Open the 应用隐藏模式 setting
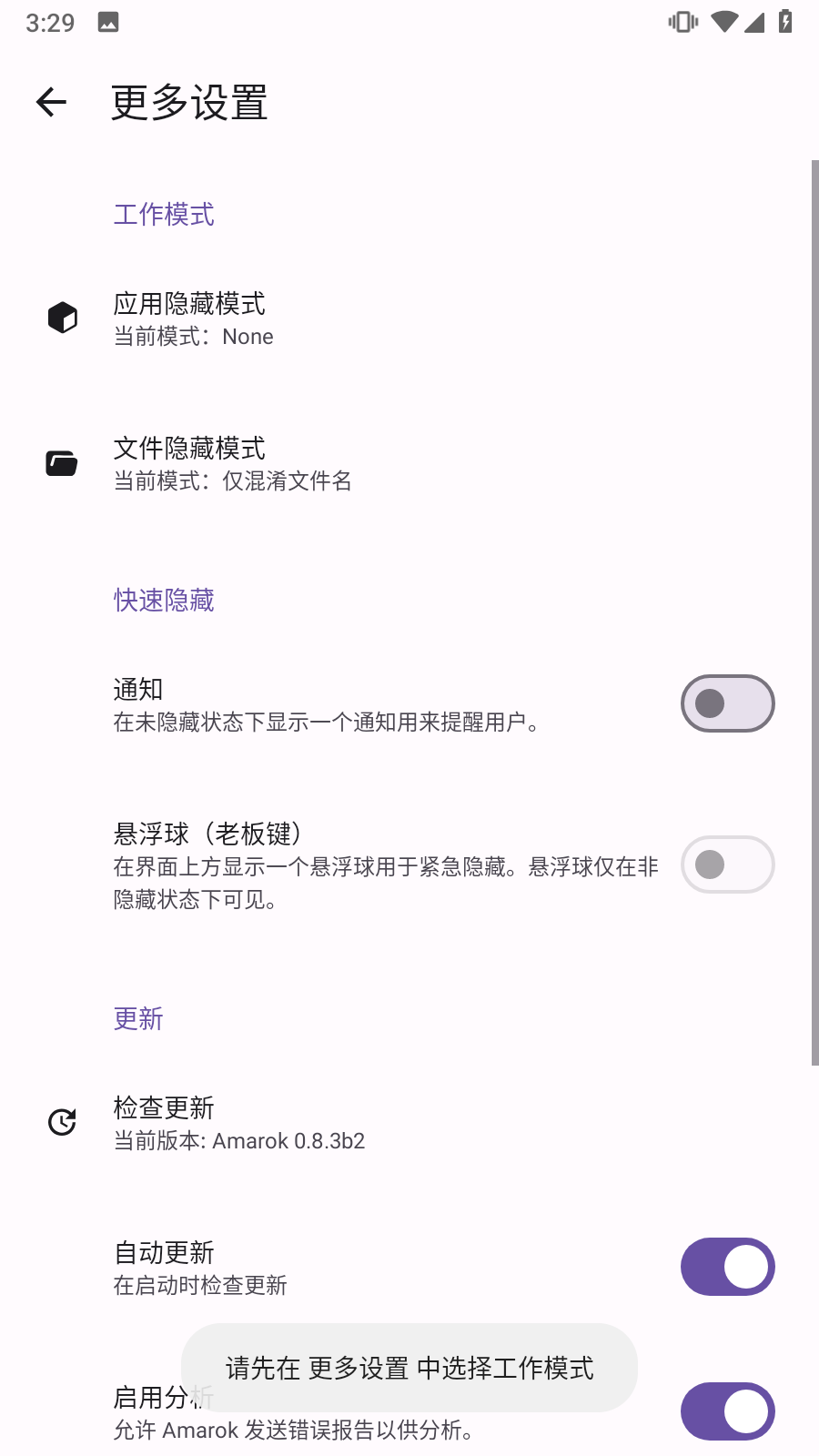The height and width of the screenshot is (1456, 819). (273, 318)
